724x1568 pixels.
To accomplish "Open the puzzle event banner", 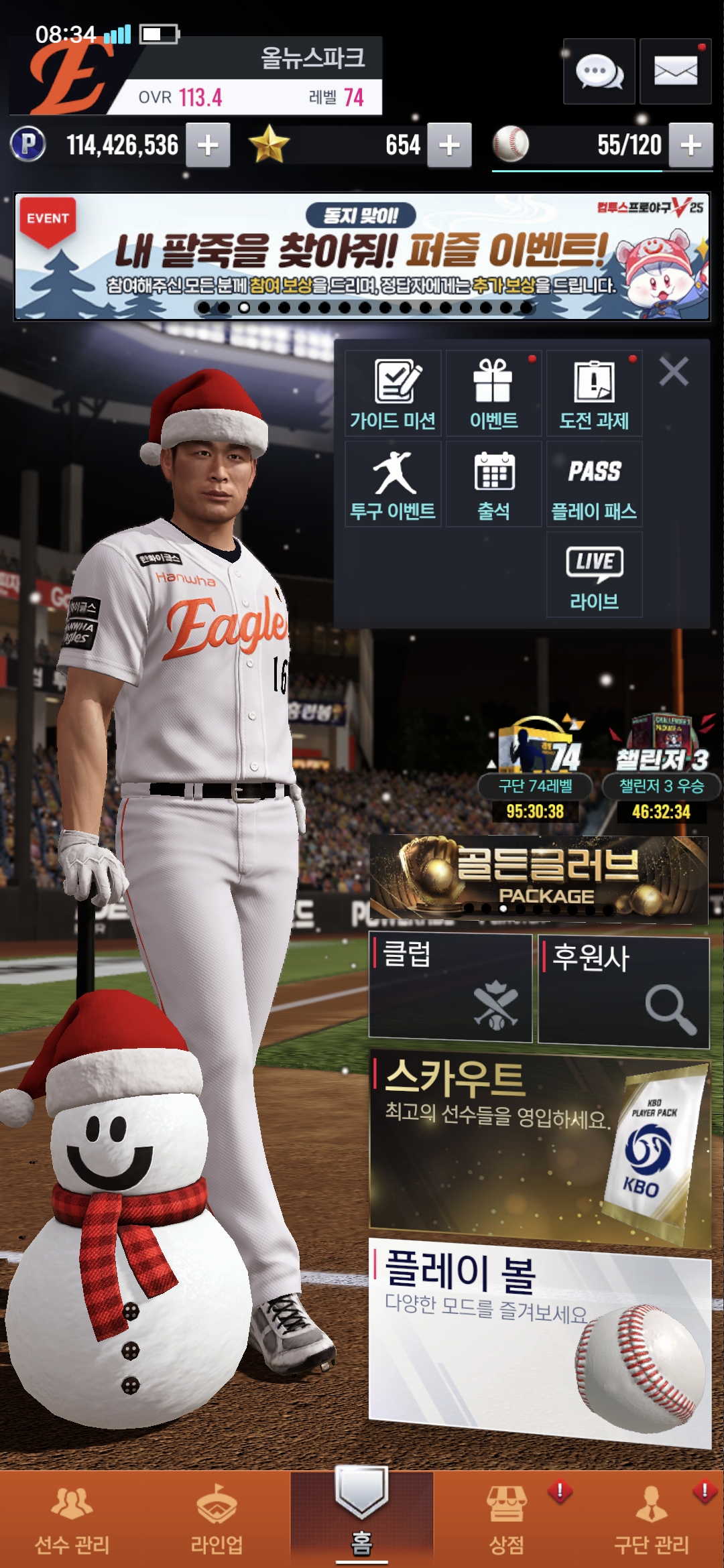I will (x=362, y=257).
